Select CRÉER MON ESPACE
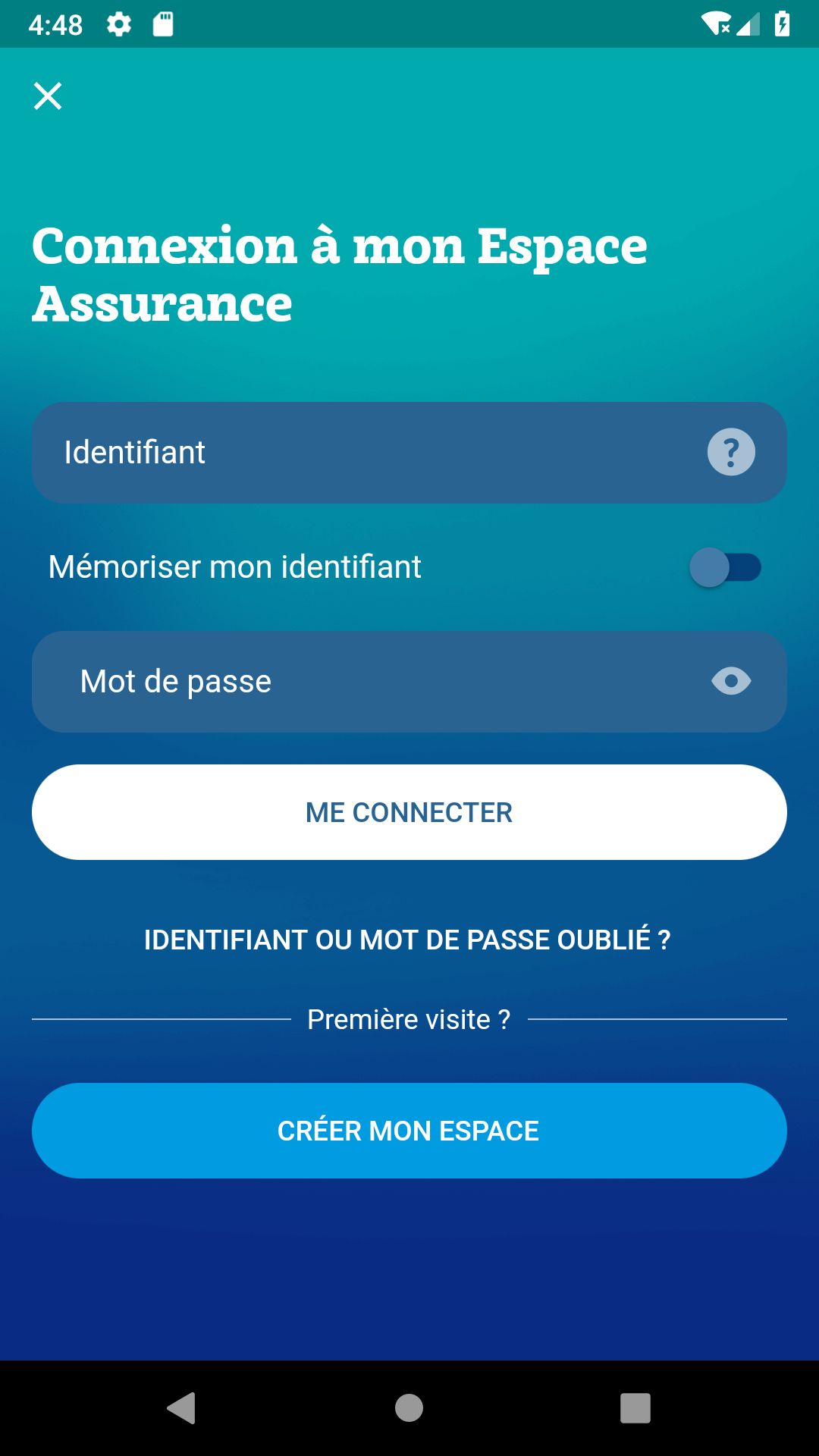 tap(409, 1131)
